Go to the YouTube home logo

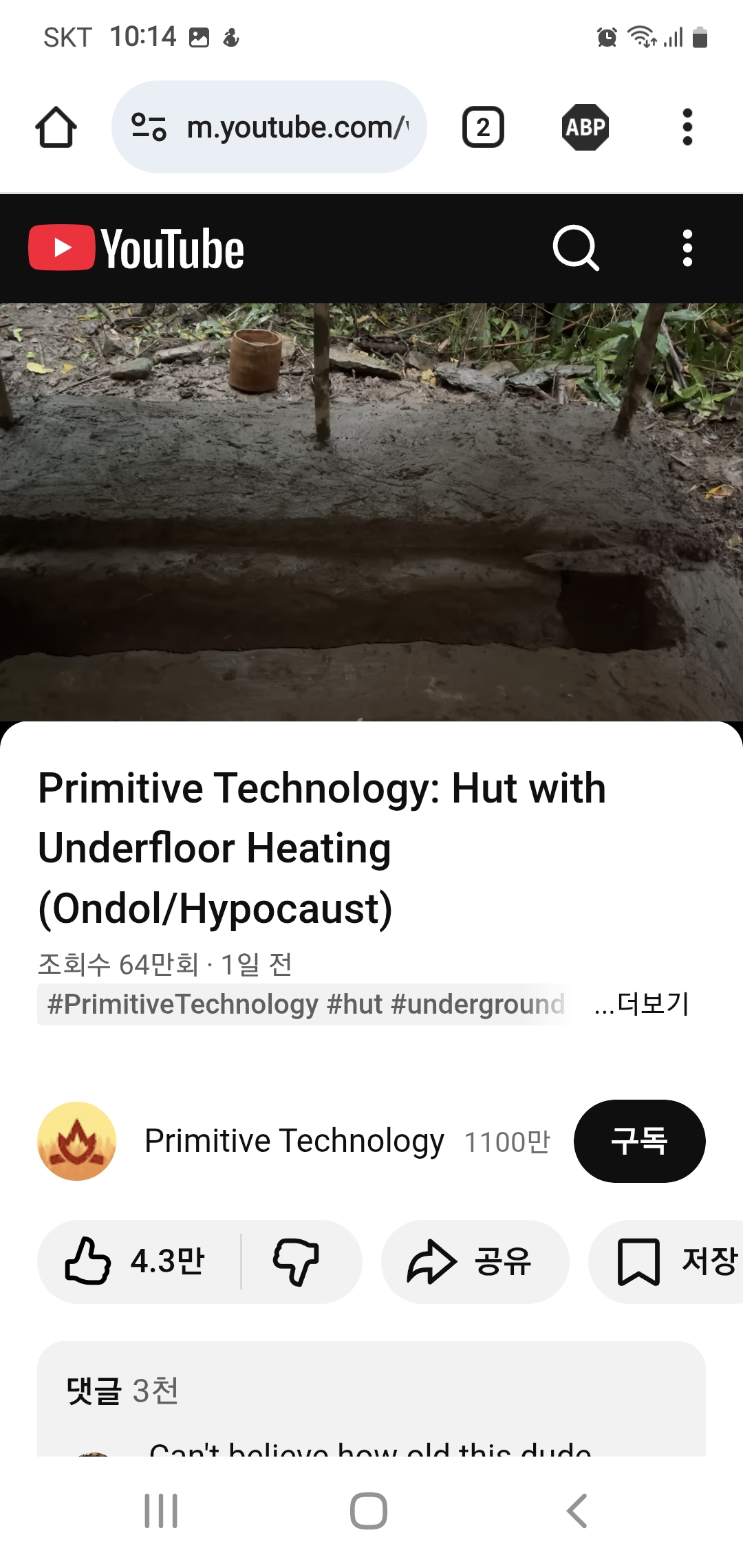(x=136, y=248)
